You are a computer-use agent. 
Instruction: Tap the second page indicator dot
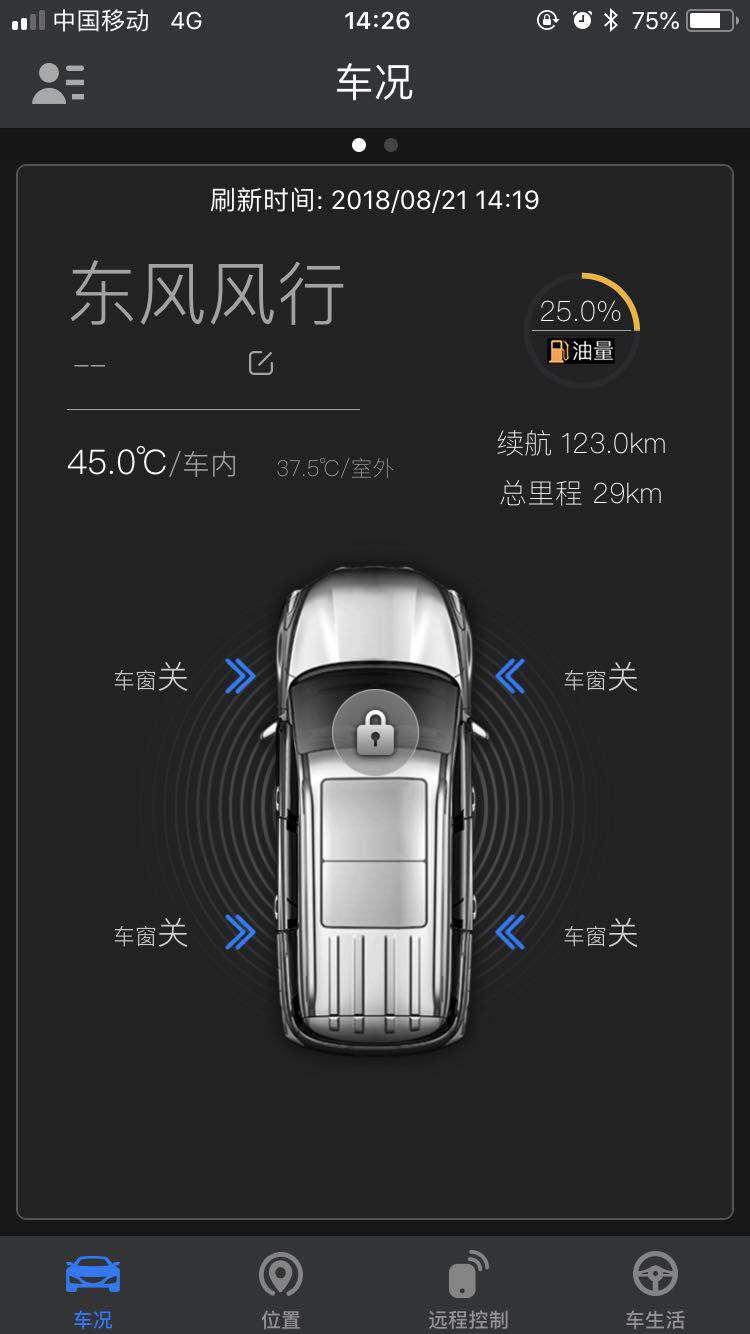(391, 145)
